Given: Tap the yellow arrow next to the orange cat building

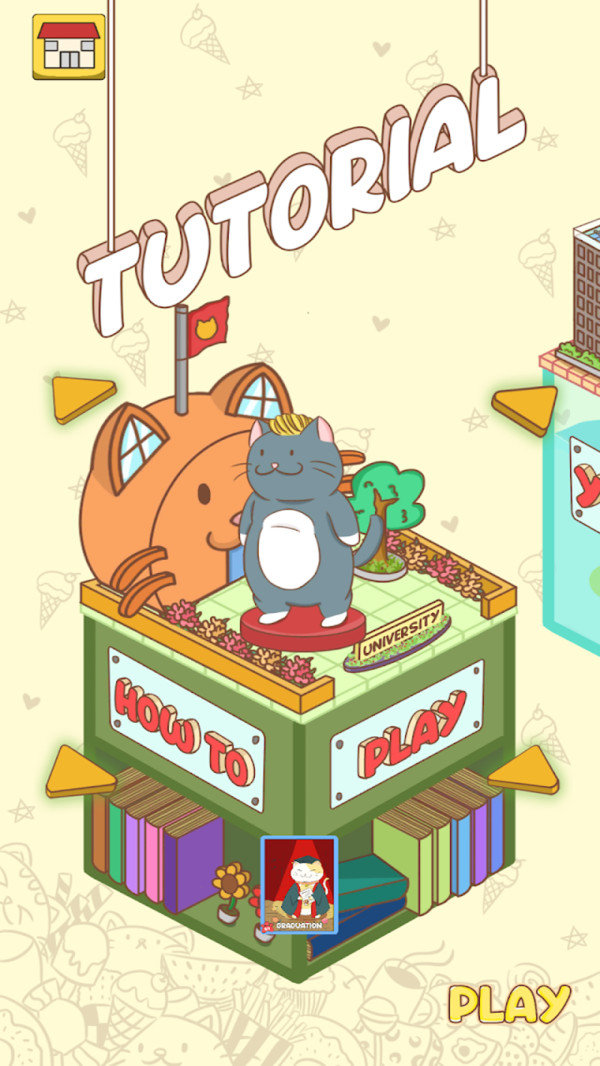Looking at the screenshot, I should [x=84, y=397].
